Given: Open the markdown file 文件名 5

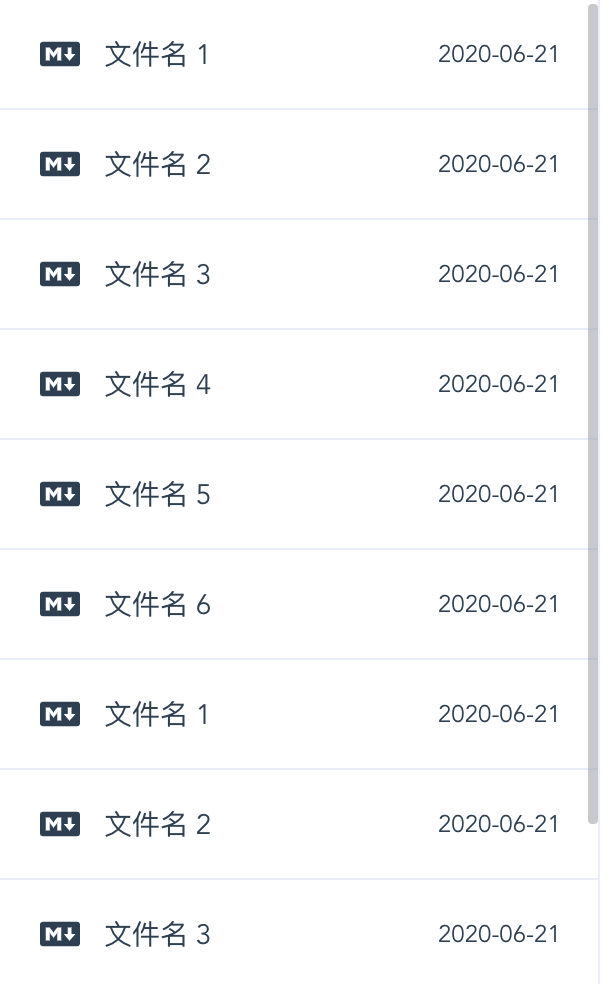Looking at the screenshot, I should (x=299, y=495).
